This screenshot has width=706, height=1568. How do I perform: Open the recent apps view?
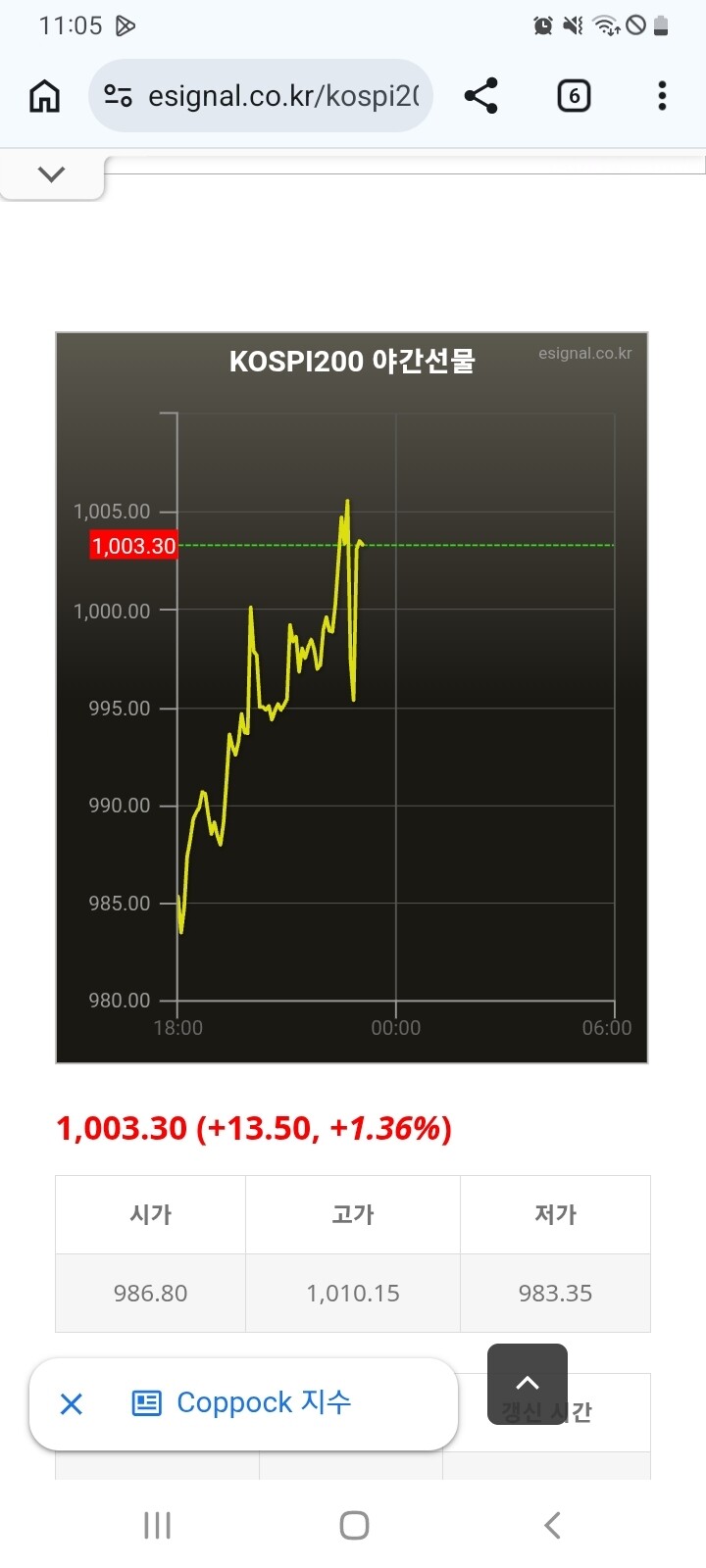[157, 1525]
